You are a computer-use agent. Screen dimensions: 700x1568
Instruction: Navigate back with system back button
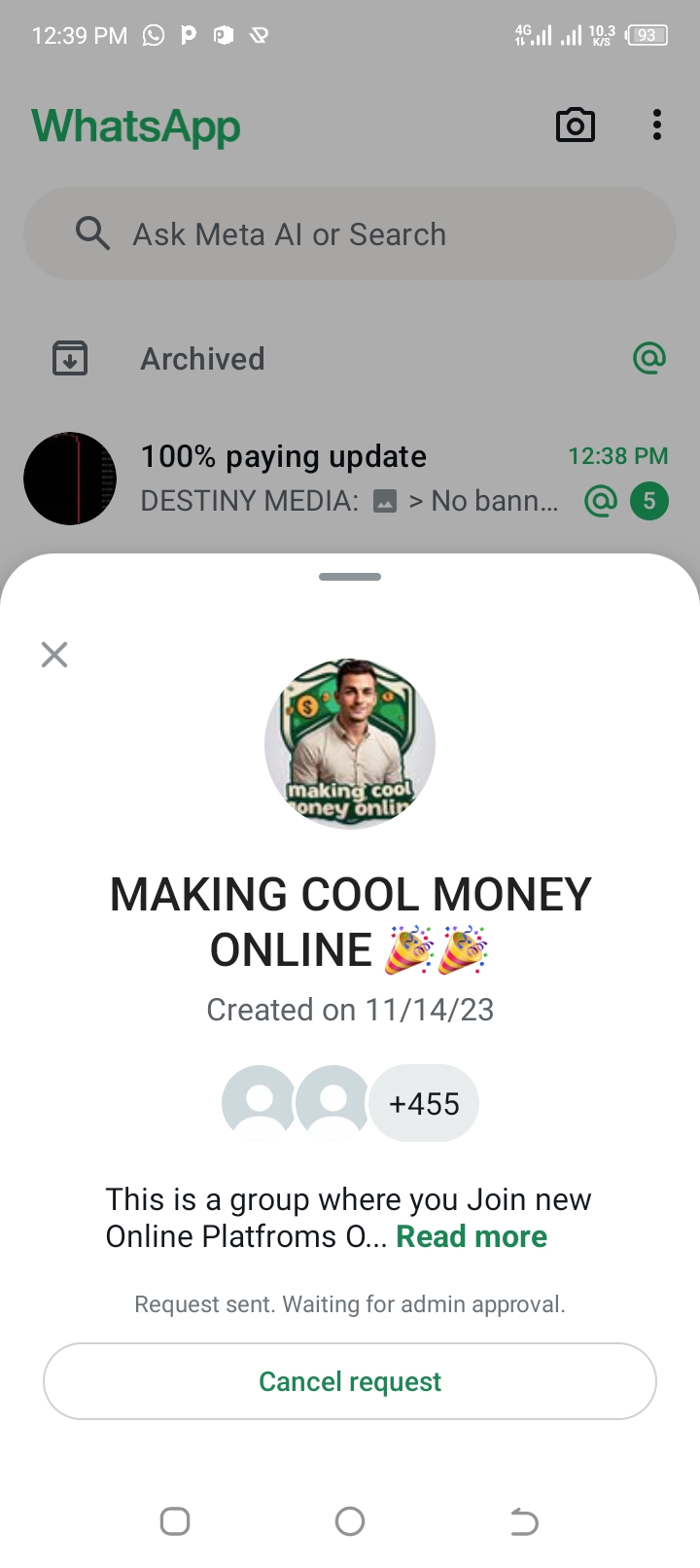pyautogui.click(x=524, y=1521)
